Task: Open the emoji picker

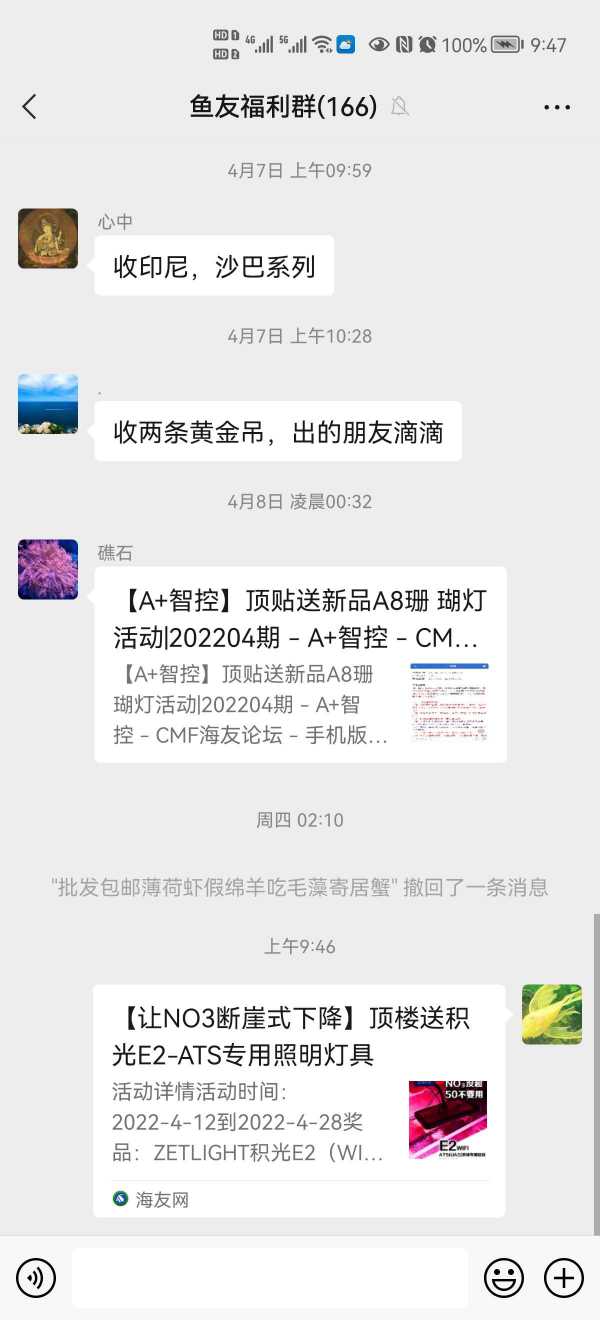Action: coord(504,1277)
